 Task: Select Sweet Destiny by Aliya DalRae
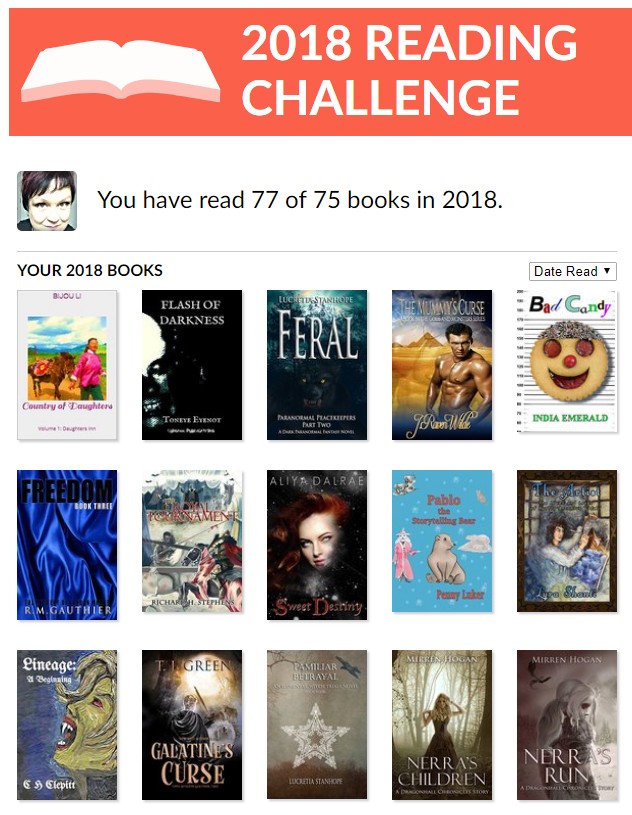pyautogui.click(x=317, y=545)
